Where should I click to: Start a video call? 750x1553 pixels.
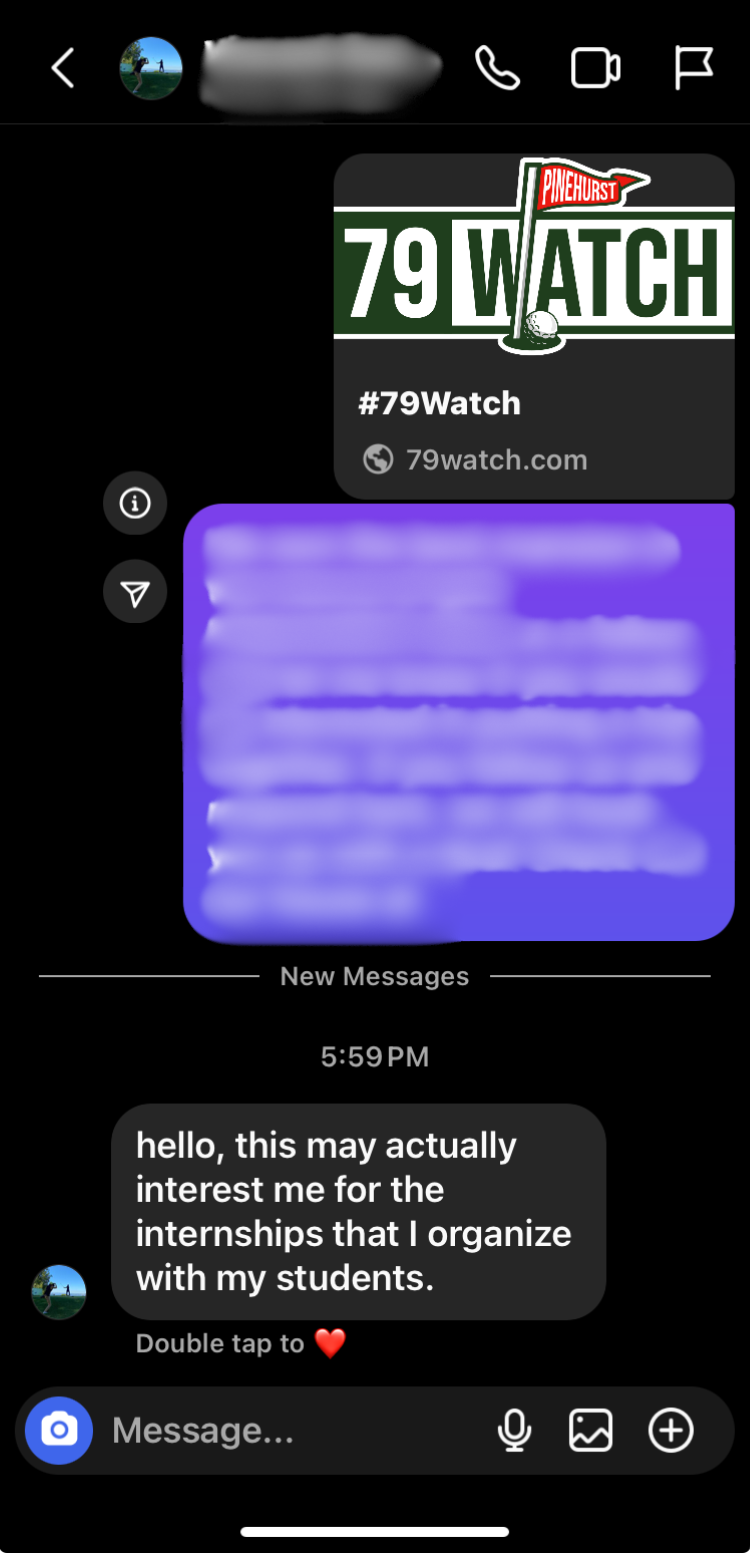[595, 68]
